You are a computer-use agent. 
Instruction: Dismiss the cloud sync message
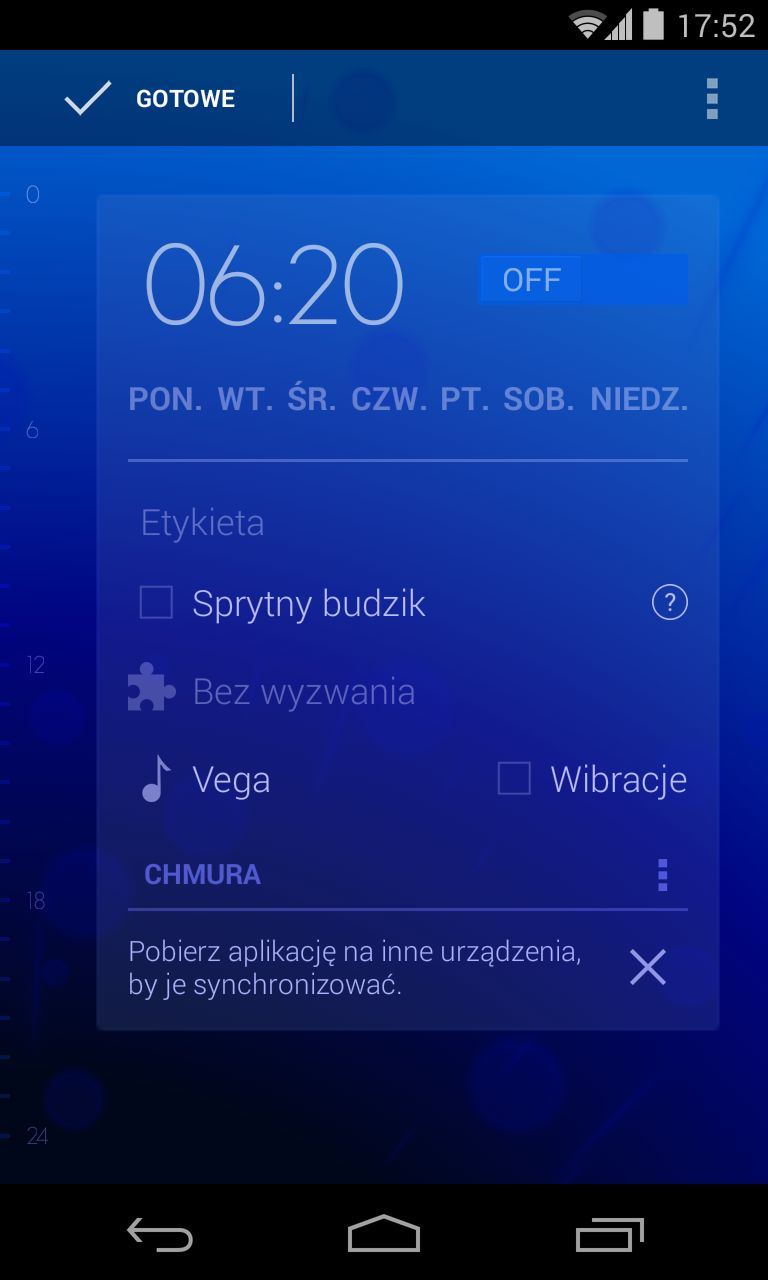(647, 967)
